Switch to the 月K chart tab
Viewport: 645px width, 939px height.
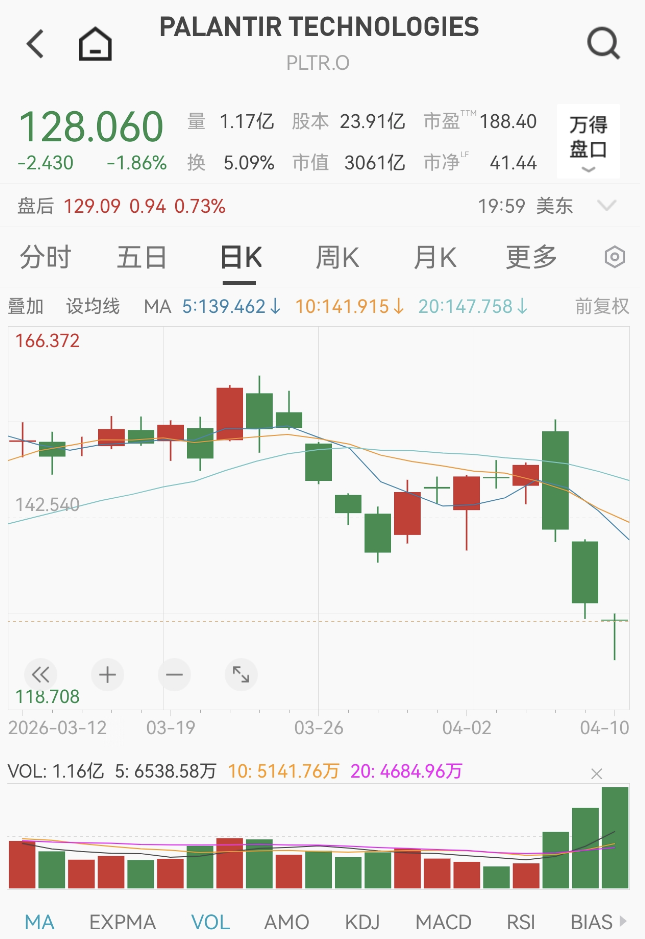click(x=435, y=257)
